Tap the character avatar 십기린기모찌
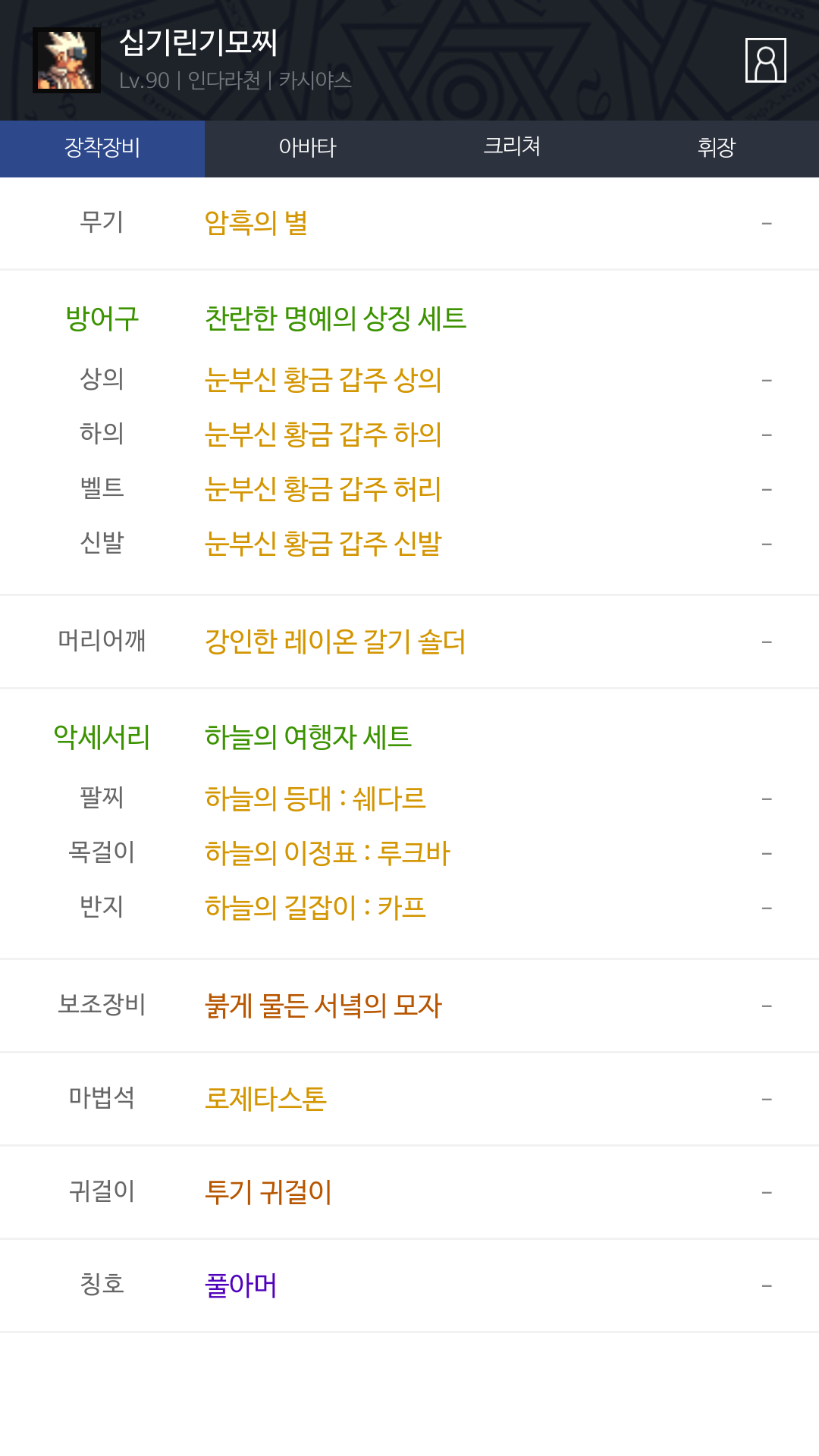Image resolution: width=819 pixels, height=1456 pixels. coord(67,60)
